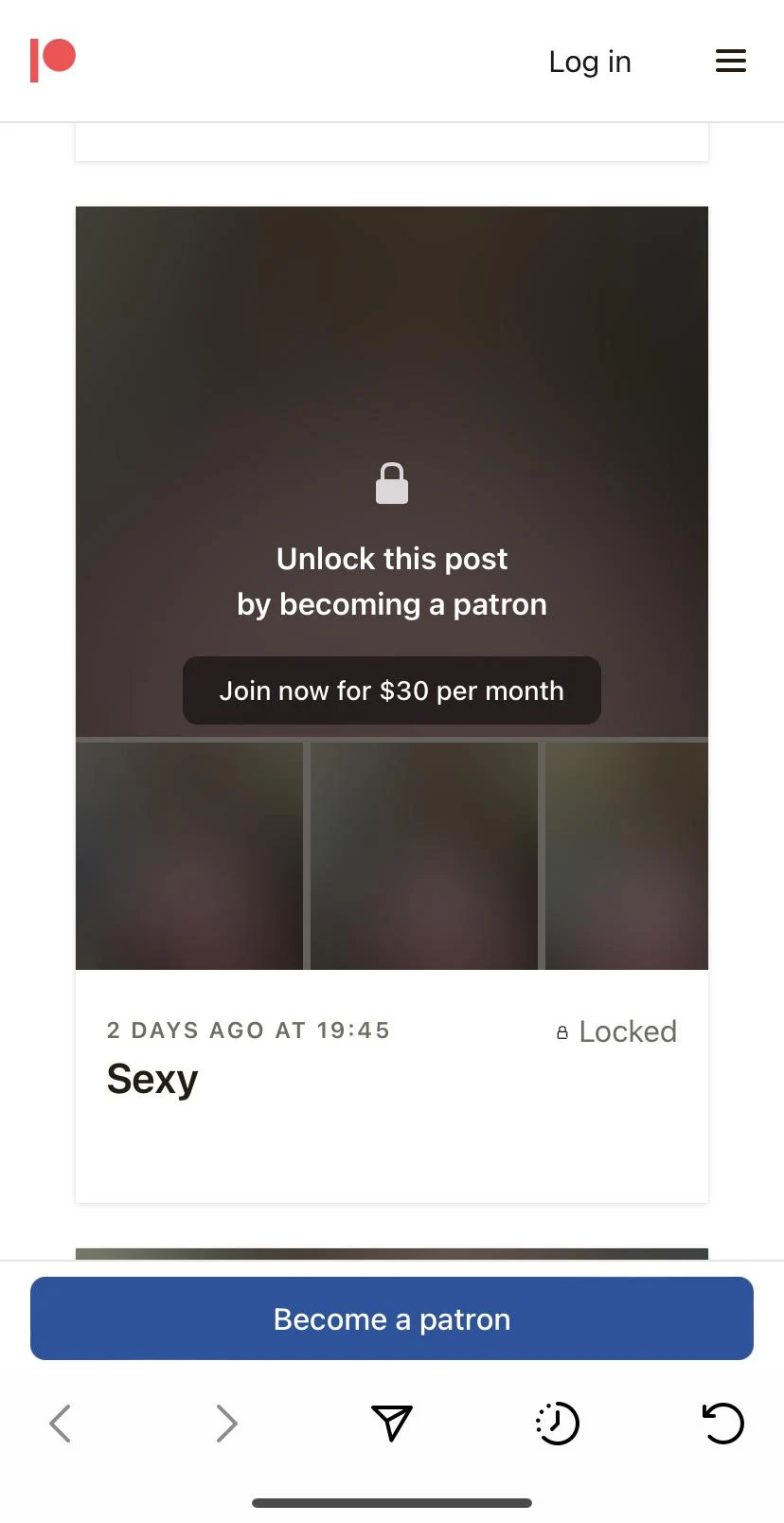Reload the page with the refresh icon
The height and width of the screenshot is (1523, 784).
tap(723, 1424)
